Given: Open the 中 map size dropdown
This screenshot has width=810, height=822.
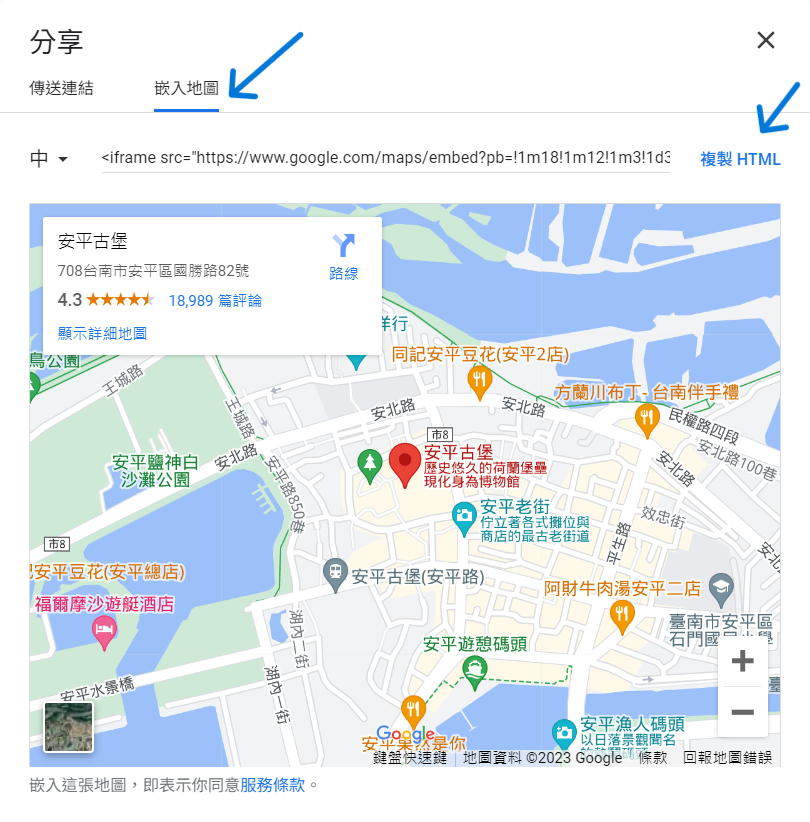Looking at the screenshot, I should [x=48, y=159].
